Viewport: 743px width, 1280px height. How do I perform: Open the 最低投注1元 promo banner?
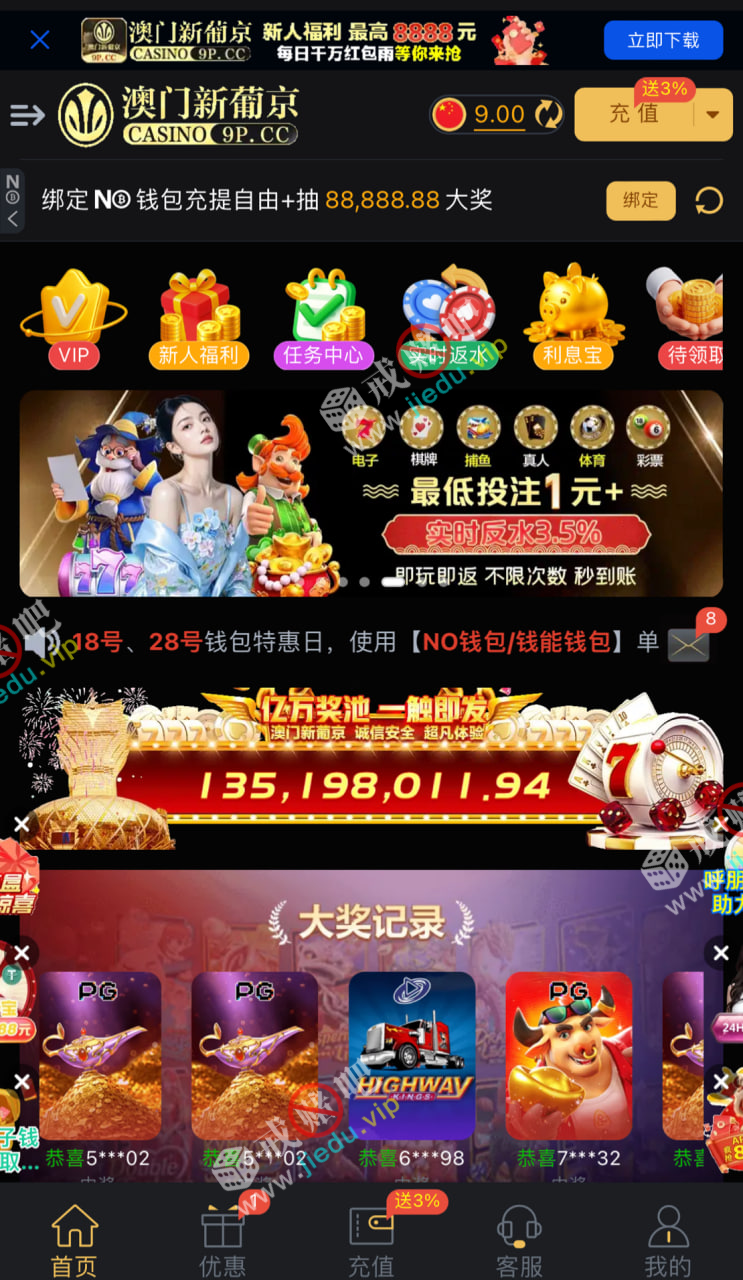(x=371, y=493)
